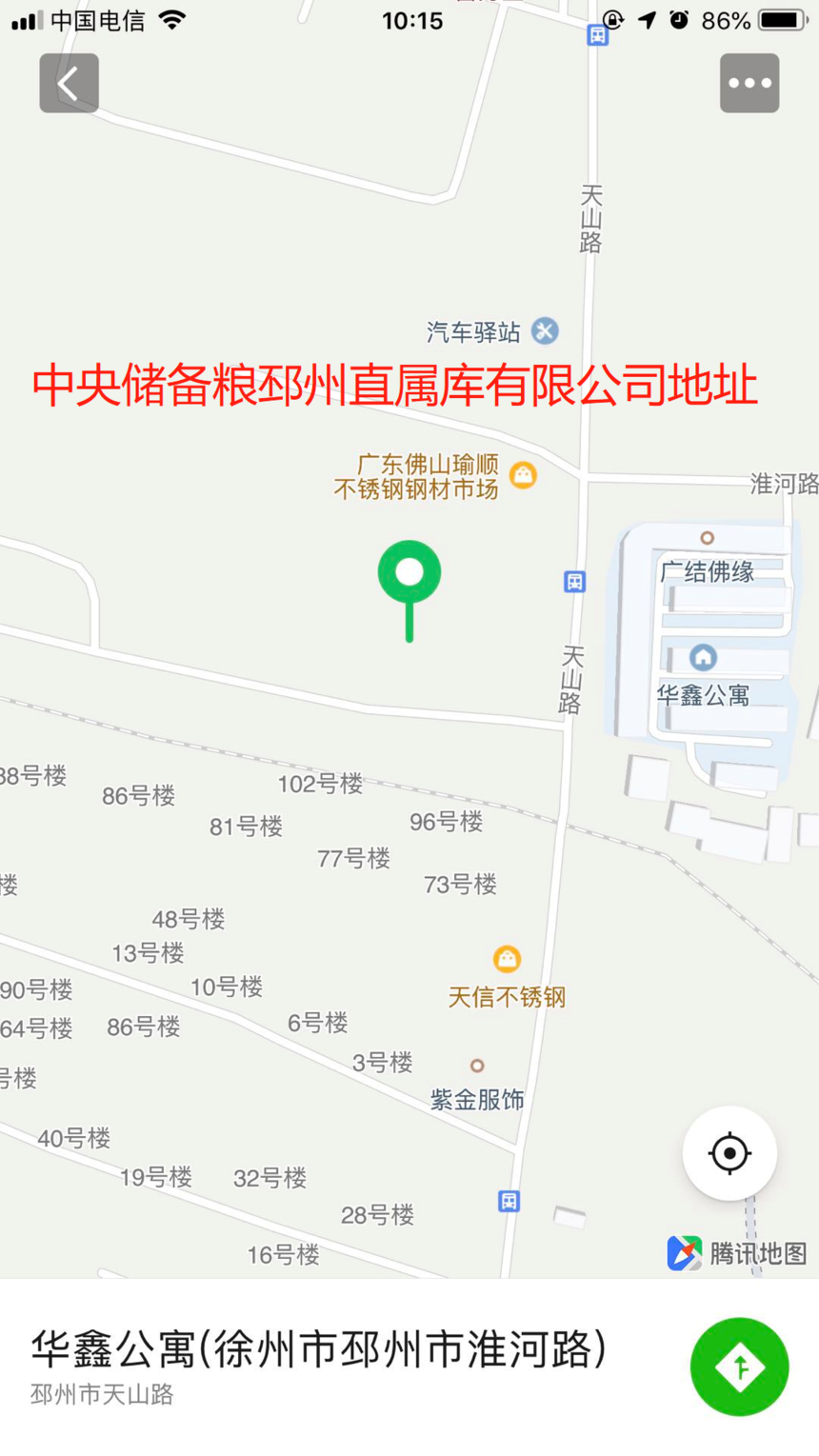Go back using the top-left arrow
819x1456 pixels.
pyautogui.click(x=69, y=84)
